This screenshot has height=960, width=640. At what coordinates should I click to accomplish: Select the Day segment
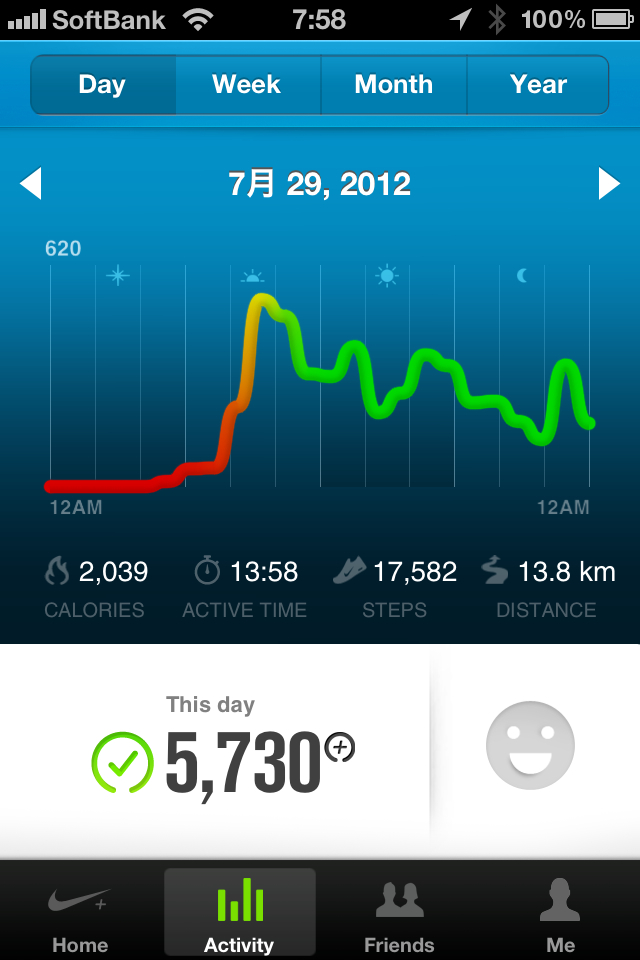click(102, 85)
